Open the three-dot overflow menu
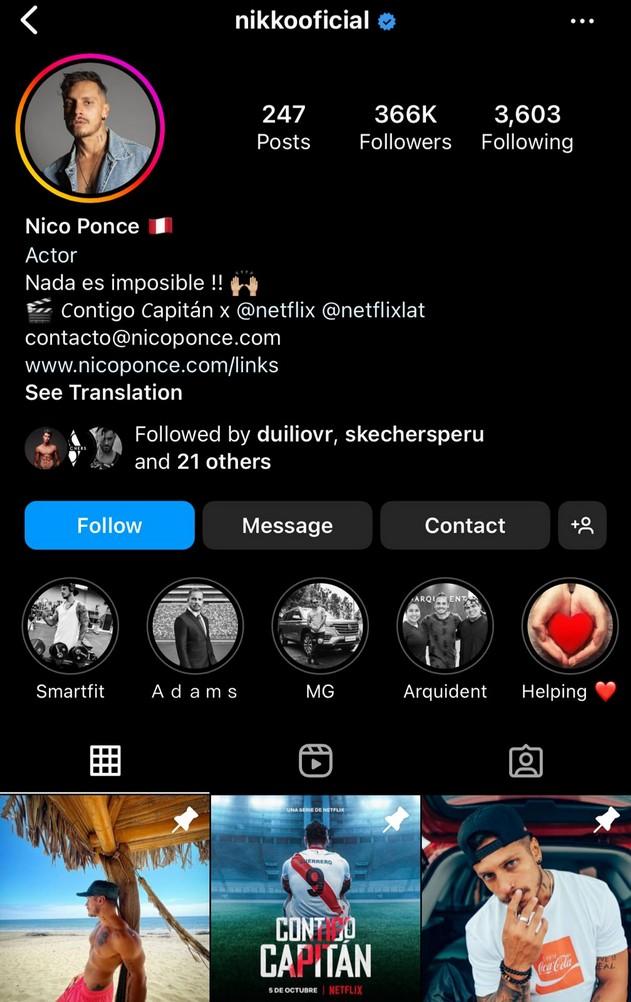The height and width of the screenshot is (1002, 631). click(582, 21)
